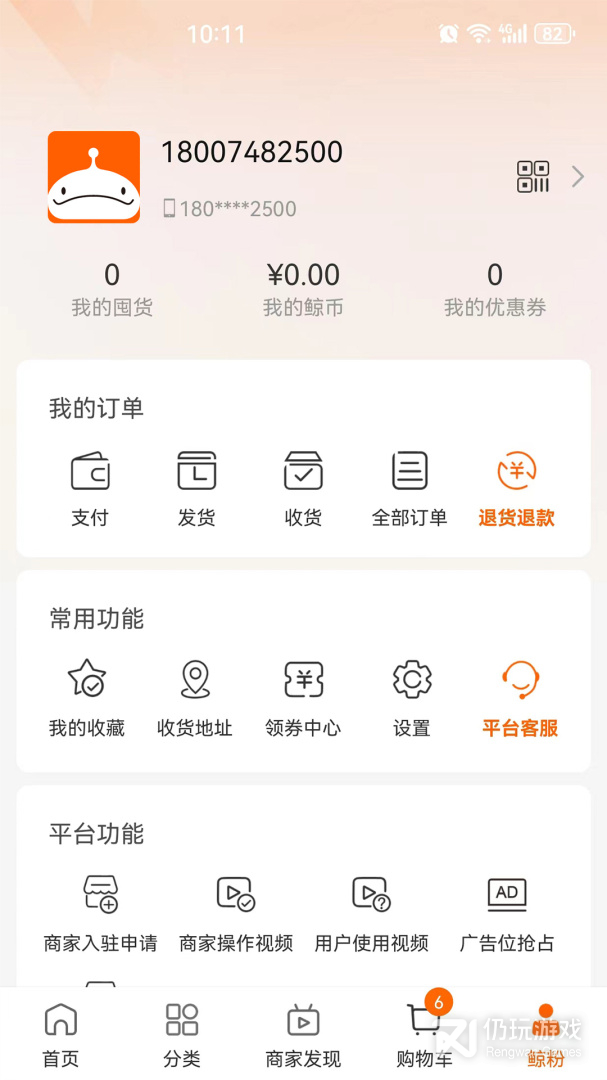The image size is (607, 1080).
Task: Open 领券中心 coupon center
Action: (303, 698)
